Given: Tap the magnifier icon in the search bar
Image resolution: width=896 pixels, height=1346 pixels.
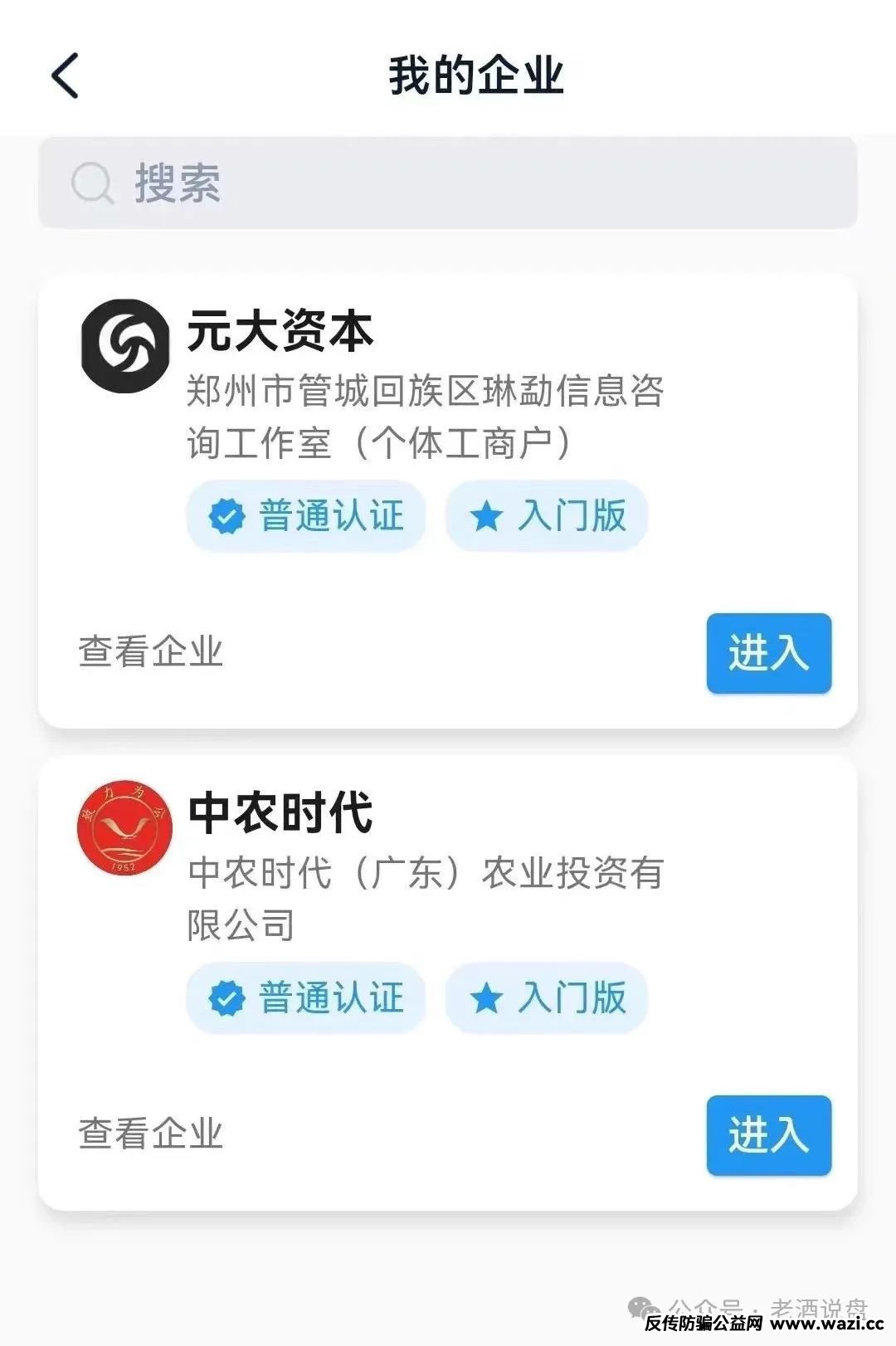Looking at the screenshot, I should tap(92, 184).
